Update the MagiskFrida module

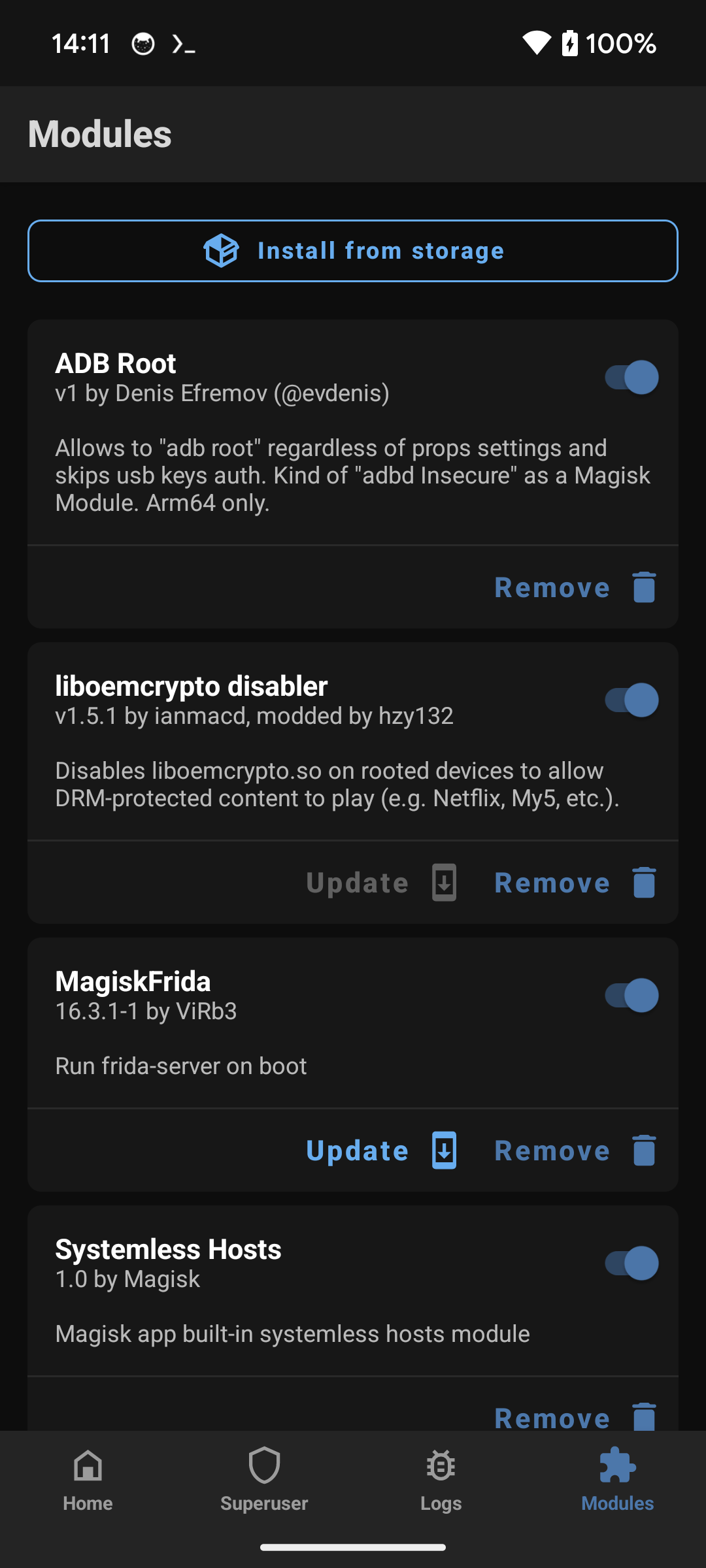(x=381, y=1151)
